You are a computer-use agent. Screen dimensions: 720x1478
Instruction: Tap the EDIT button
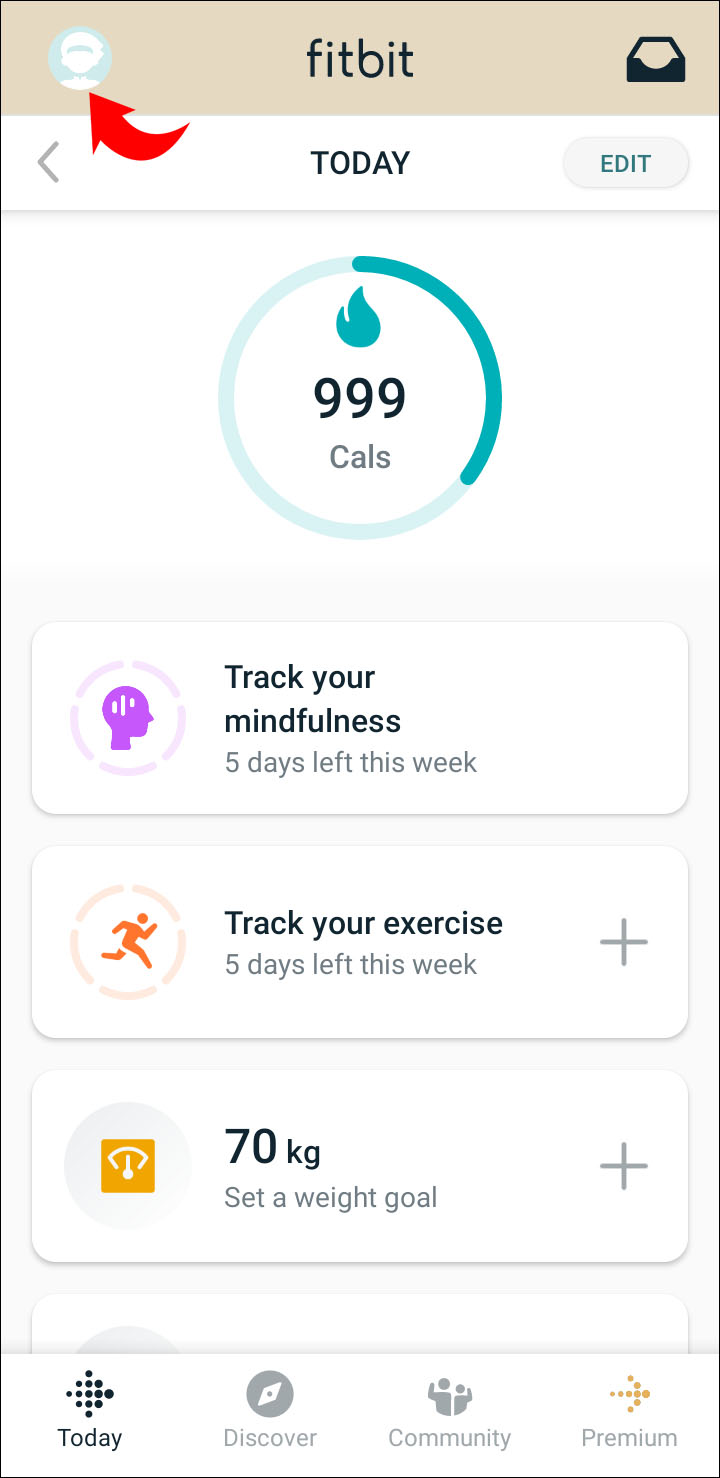(x=626, y=164)
